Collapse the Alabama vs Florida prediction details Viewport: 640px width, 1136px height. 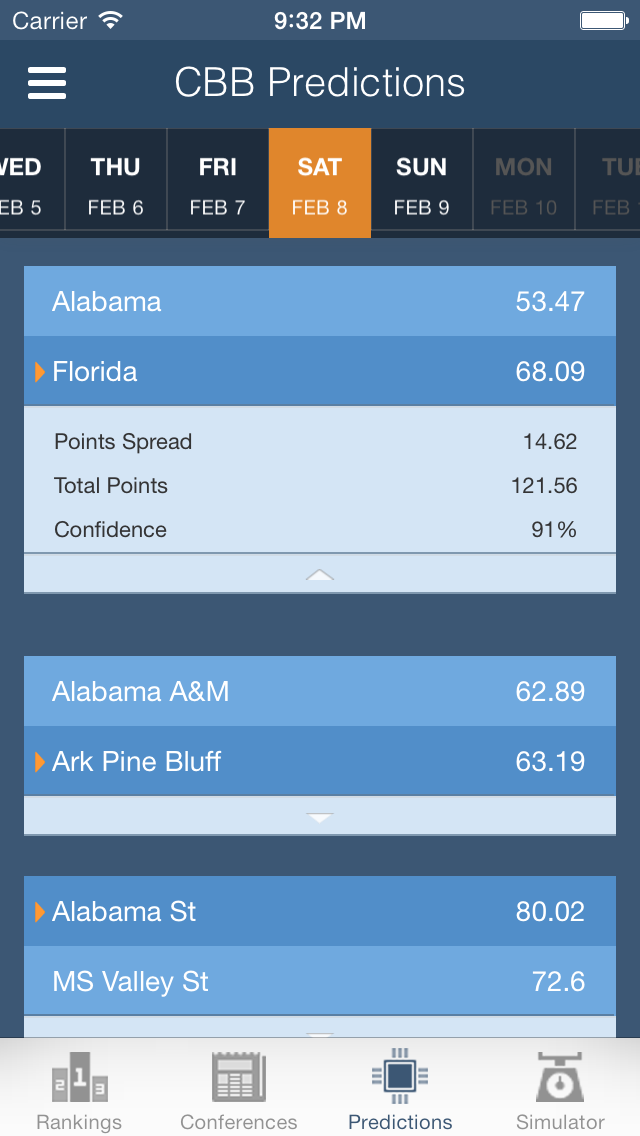(320, 574)
